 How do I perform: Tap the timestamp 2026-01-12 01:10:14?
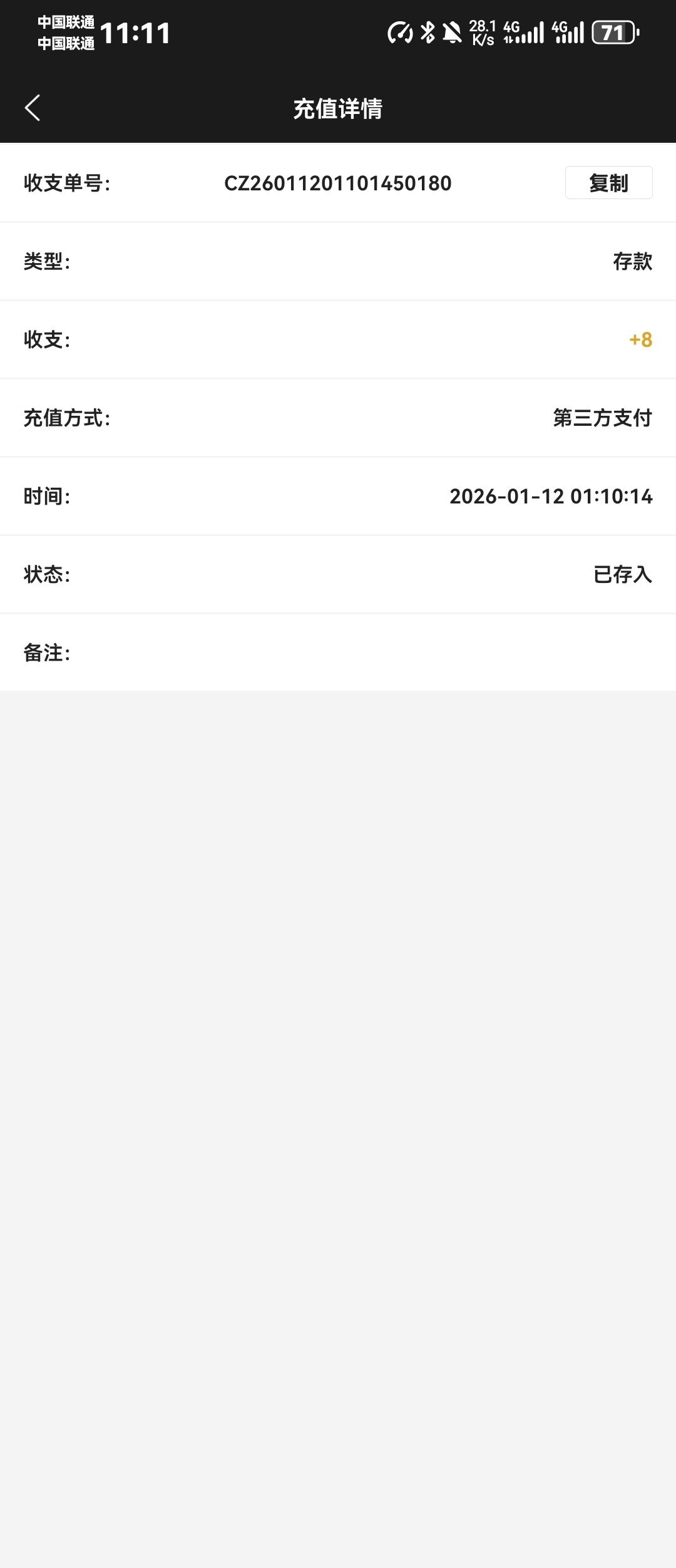coord(551,496)
